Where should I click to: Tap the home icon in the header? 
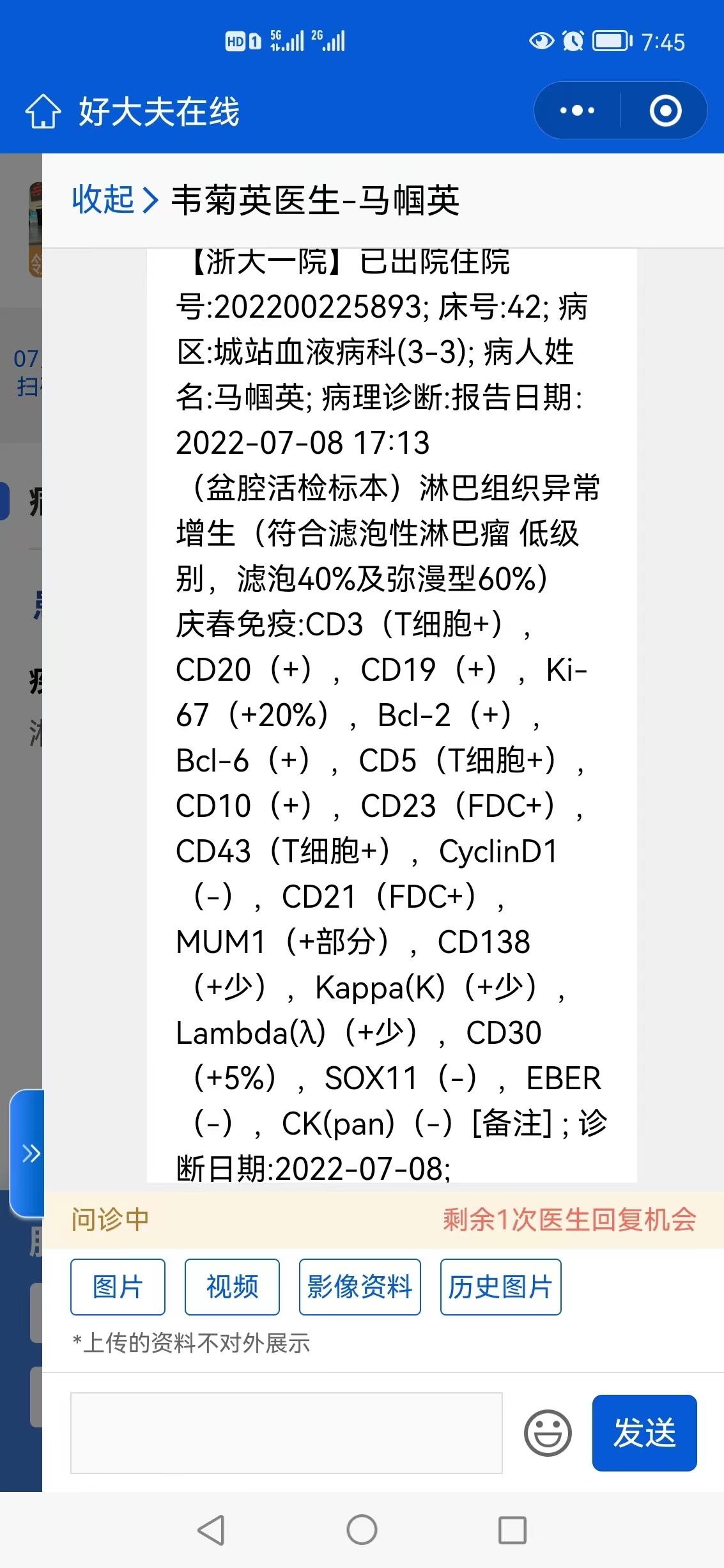coord(43,111)
